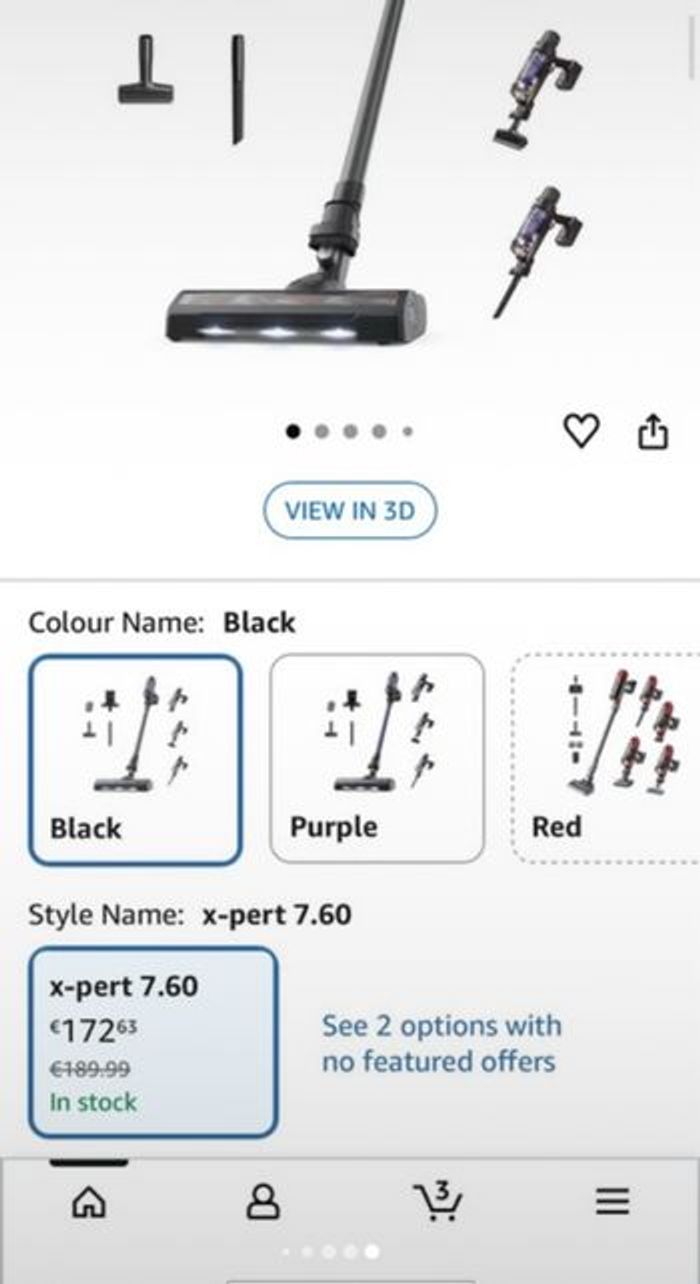This screenshot has height=1284, width=700.
Task: Open the hamburger menu tab
Action: pos(612,1200)
